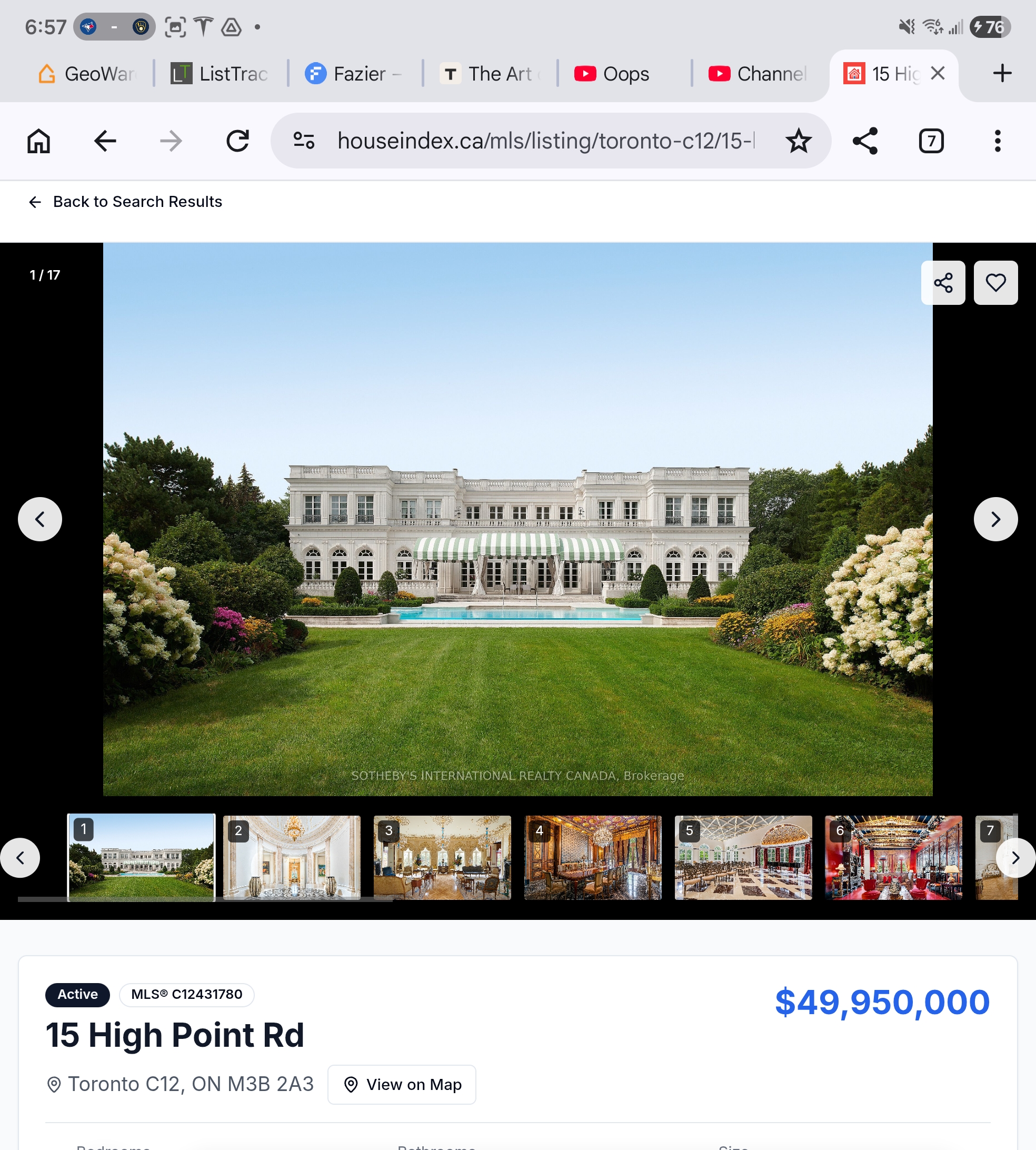Bookmark page with the star icon

798,141
